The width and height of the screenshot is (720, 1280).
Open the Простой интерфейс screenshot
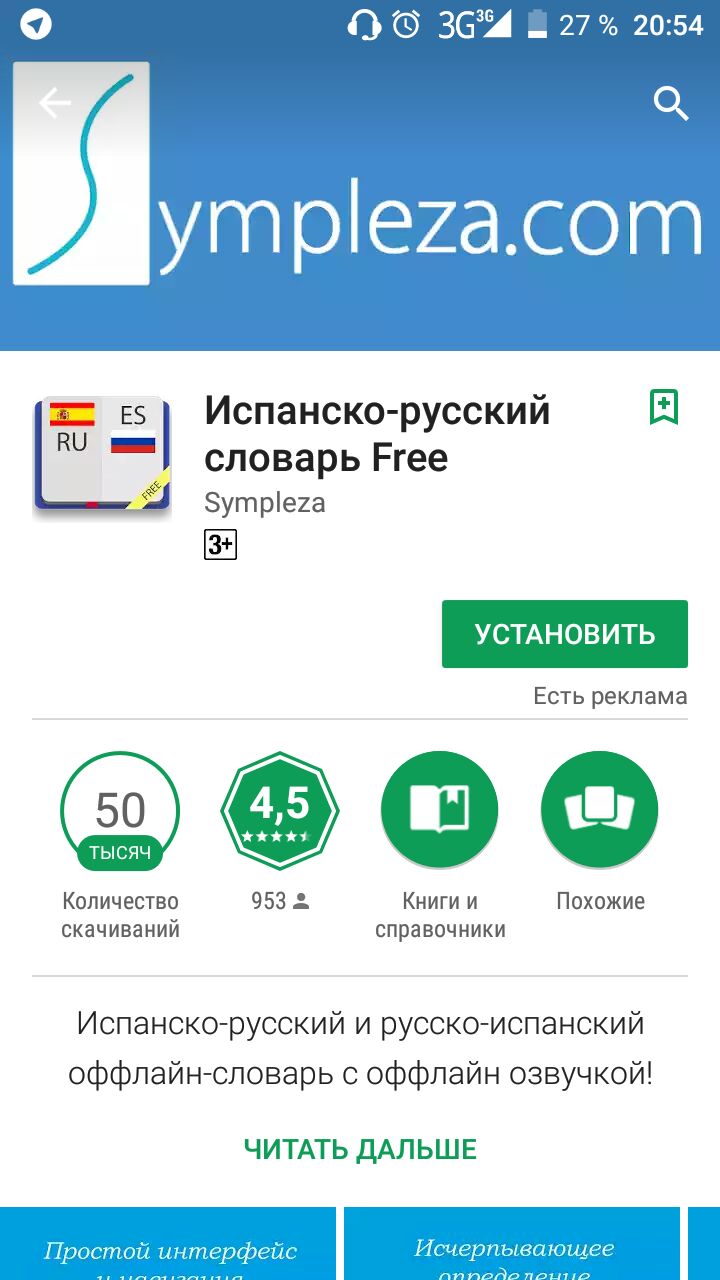tap(168, 1243)
